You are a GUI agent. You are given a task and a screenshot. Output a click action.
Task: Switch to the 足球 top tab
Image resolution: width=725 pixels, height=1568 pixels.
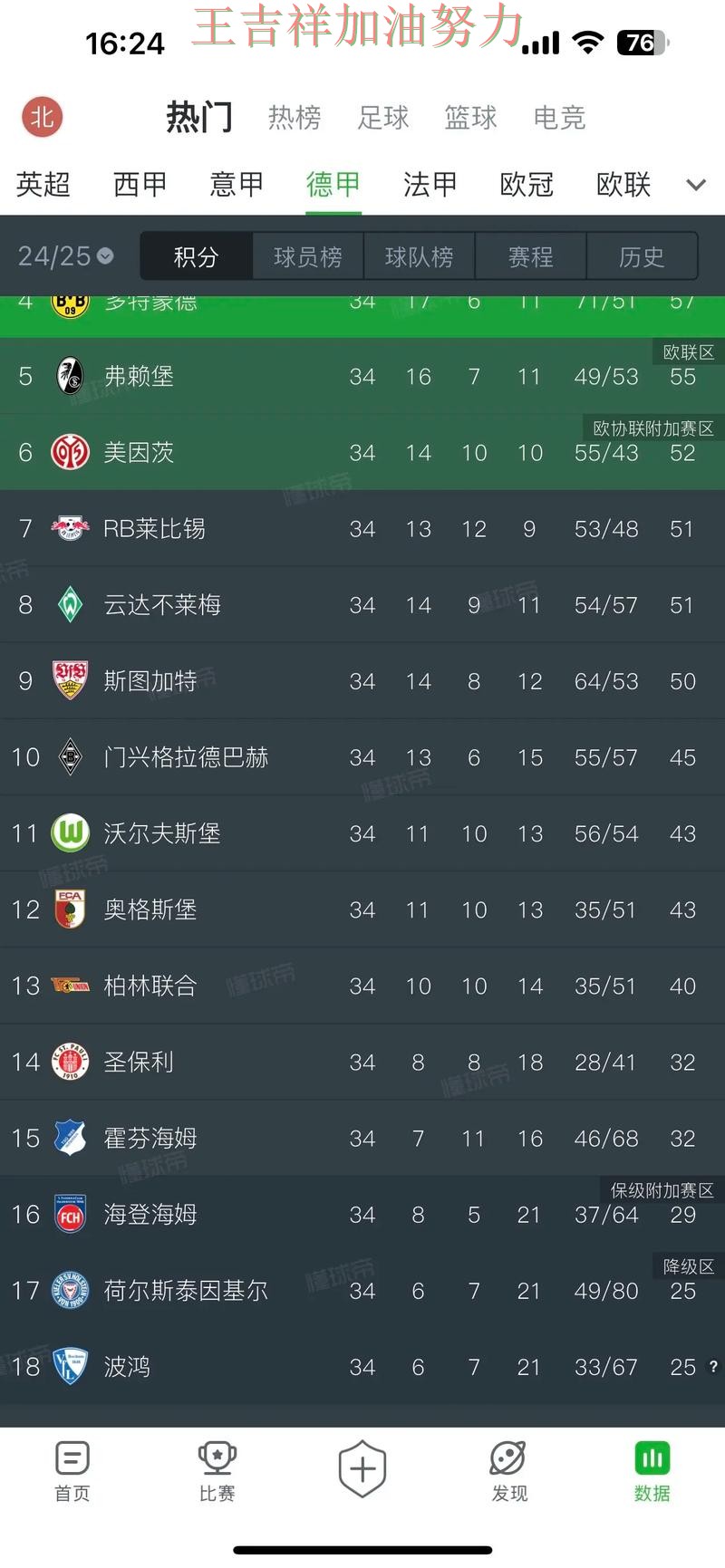click(x=383, y=118)
